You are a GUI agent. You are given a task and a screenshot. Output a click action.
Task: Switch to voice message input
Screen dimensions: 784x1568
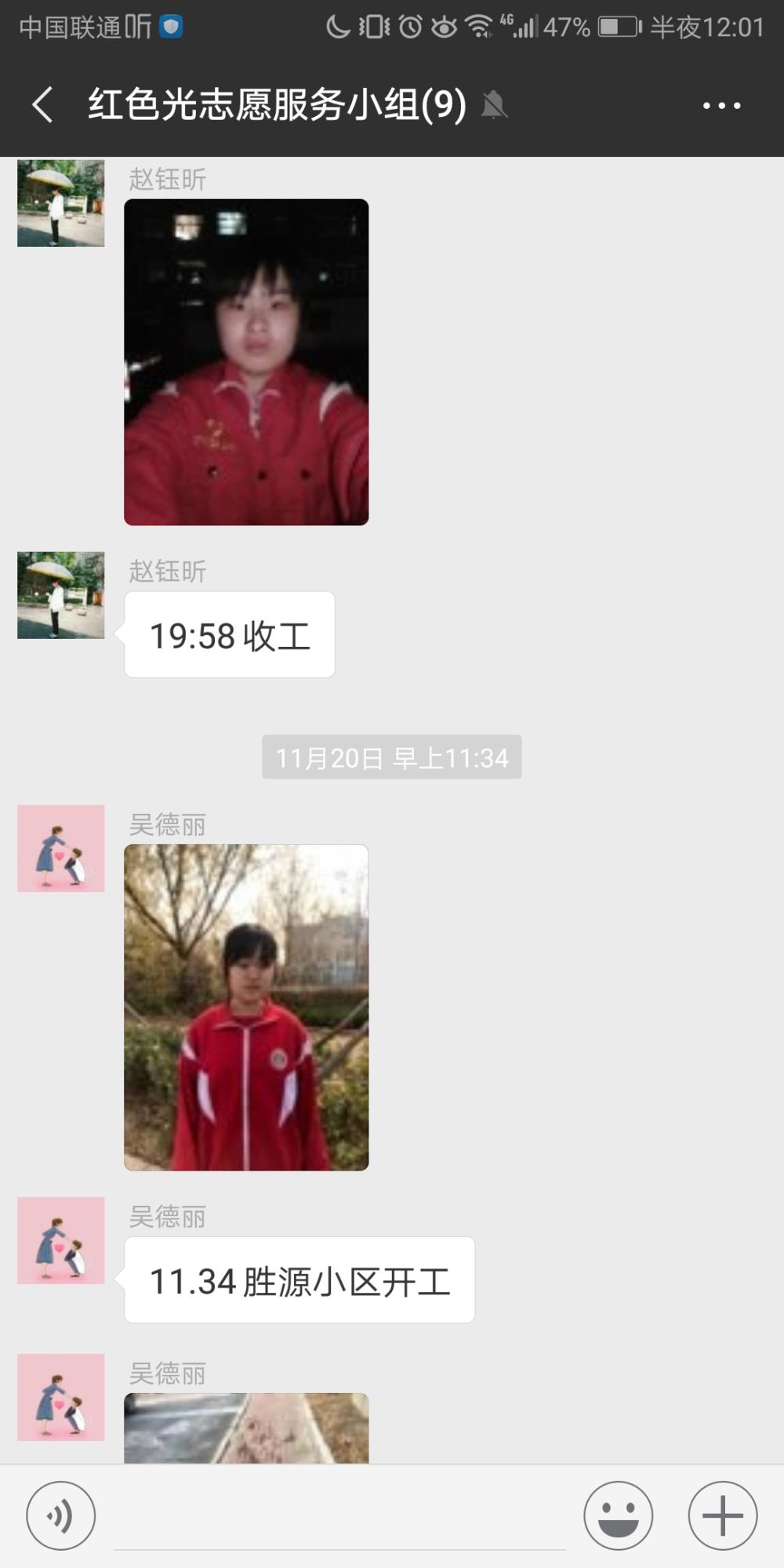point(61,1515)
